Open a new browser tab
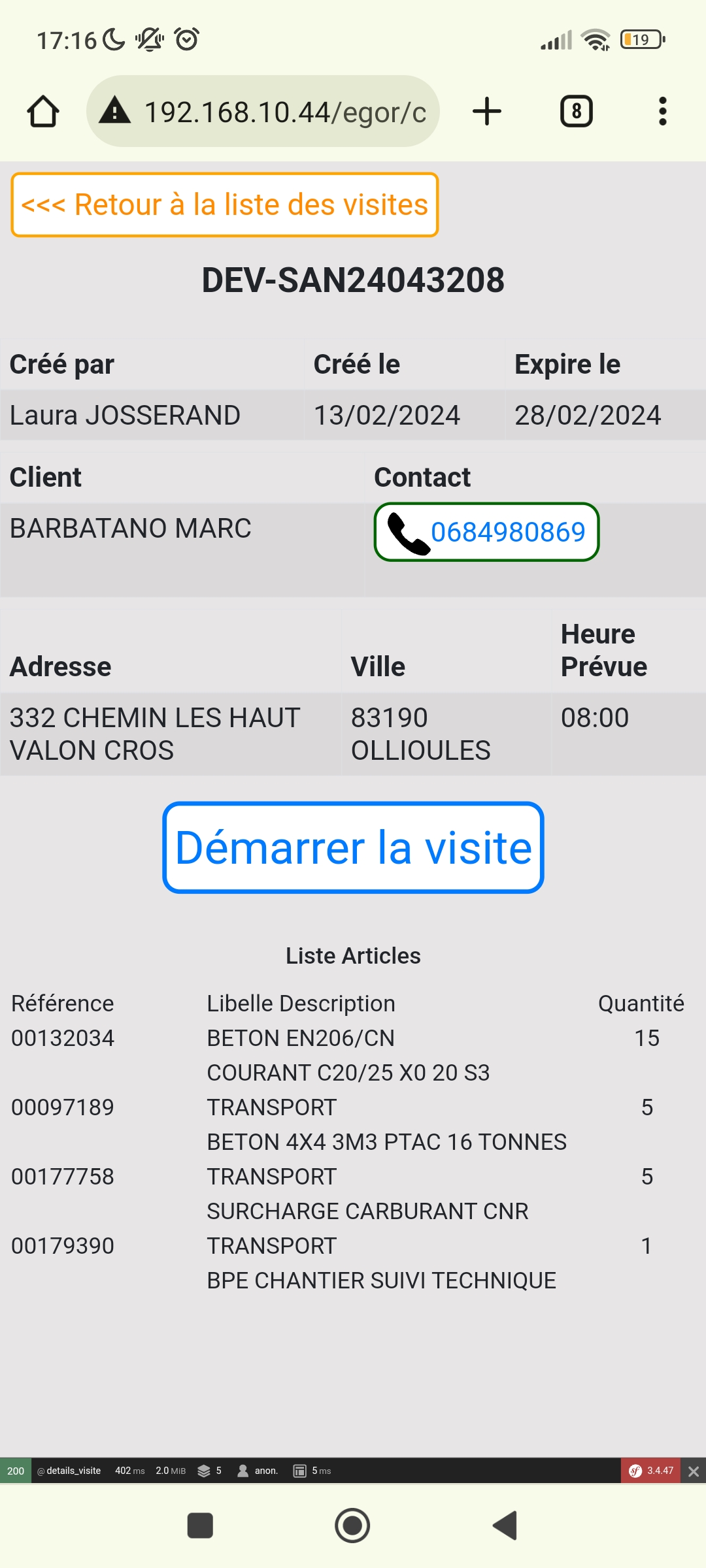 487,112
